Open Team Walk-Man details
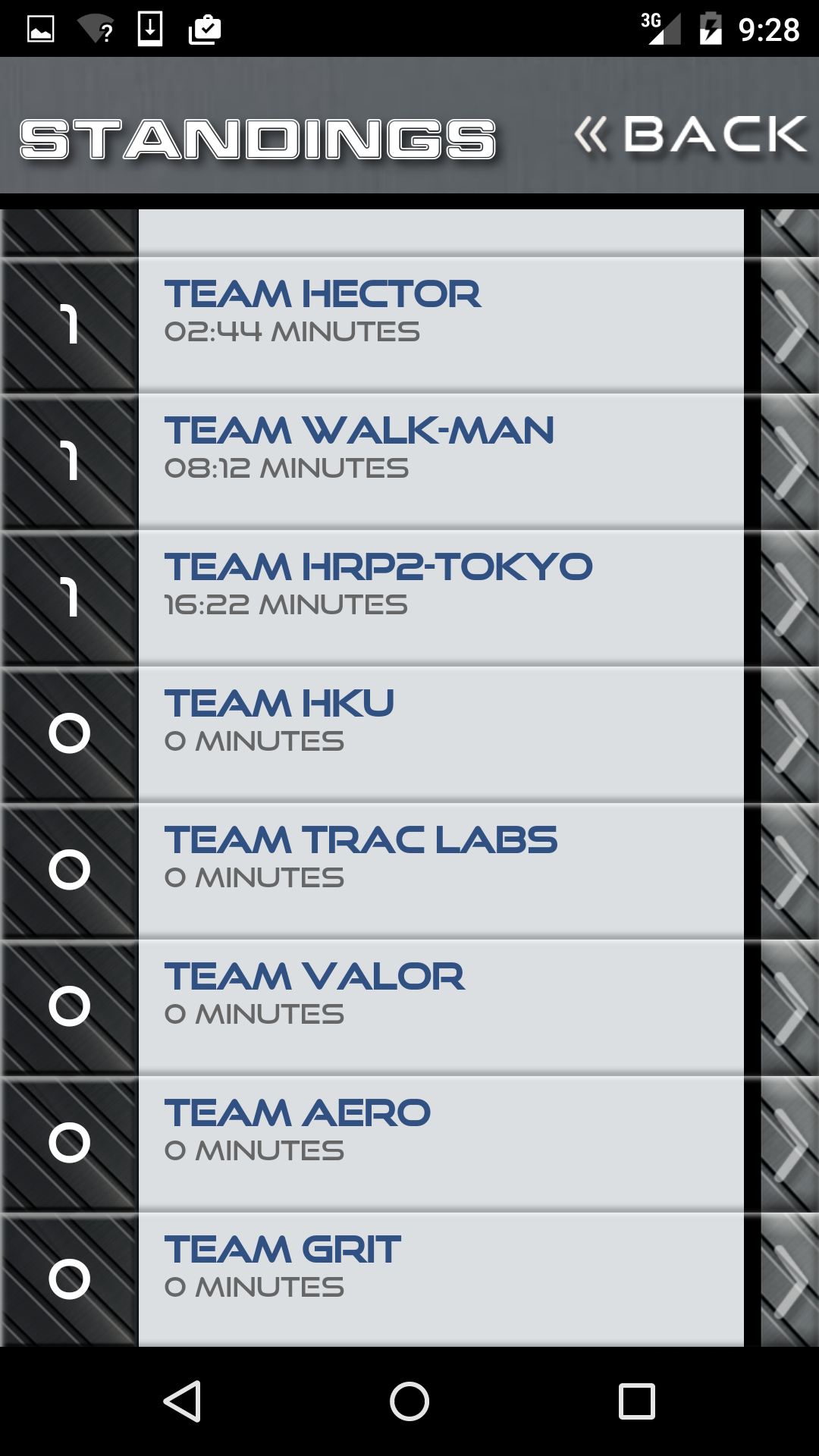The width and height of the screenshot is (819, 1456). click(409, 462)
